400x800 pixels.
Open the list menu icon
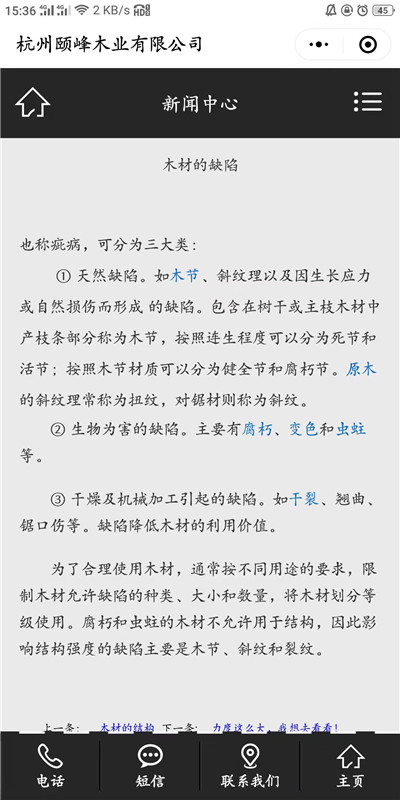point(367,102)
